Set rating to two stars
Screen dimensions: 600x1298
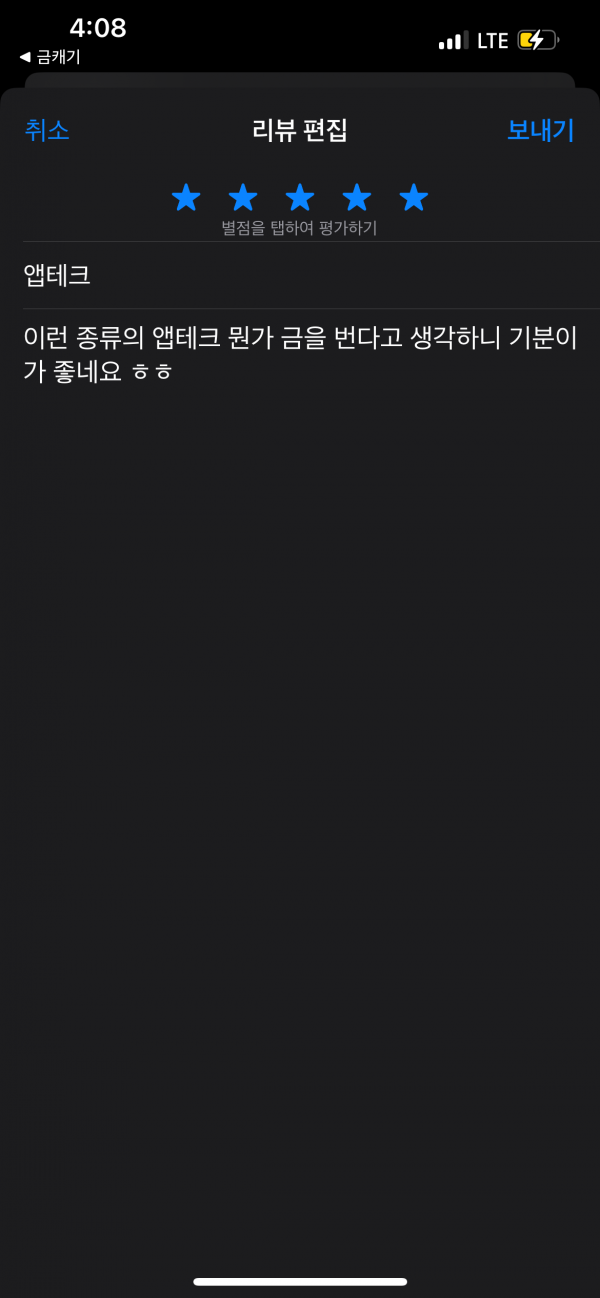tap(243, 197)
